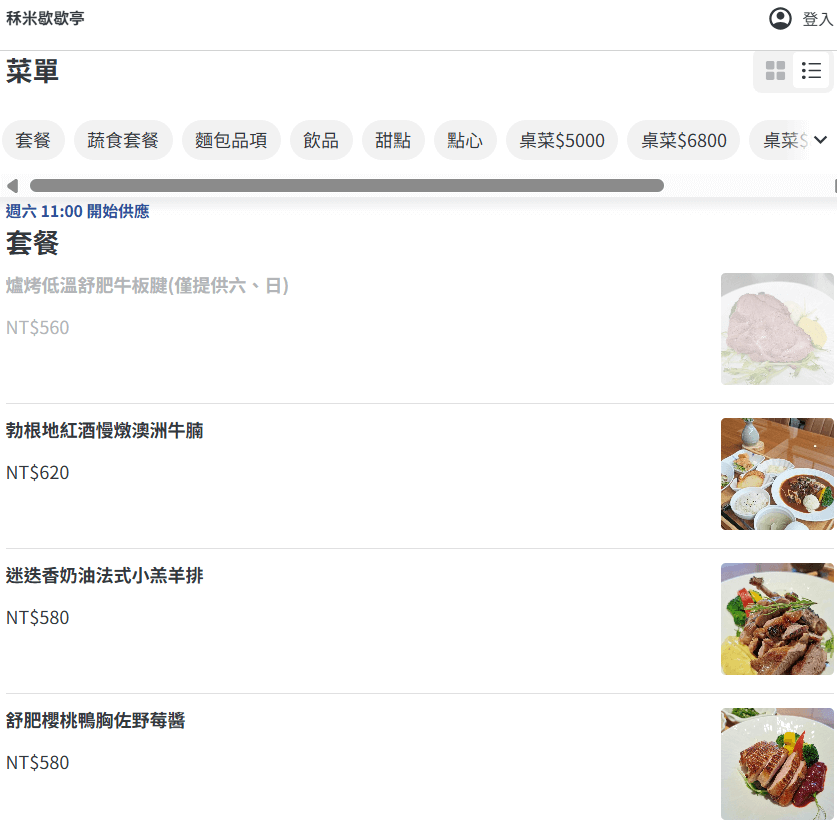Select the 桌菜$5000 chip

562,140
